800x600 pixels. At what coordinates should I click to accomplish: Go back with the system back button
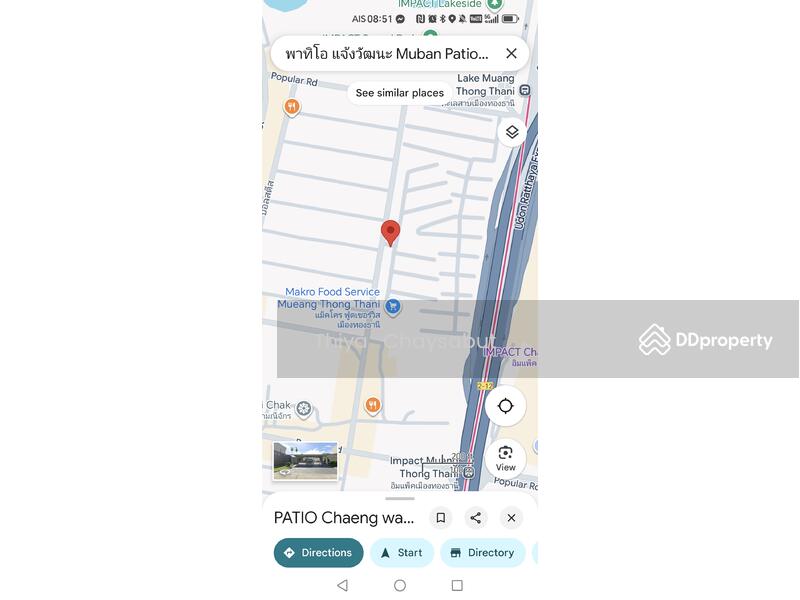coord(342,586)
